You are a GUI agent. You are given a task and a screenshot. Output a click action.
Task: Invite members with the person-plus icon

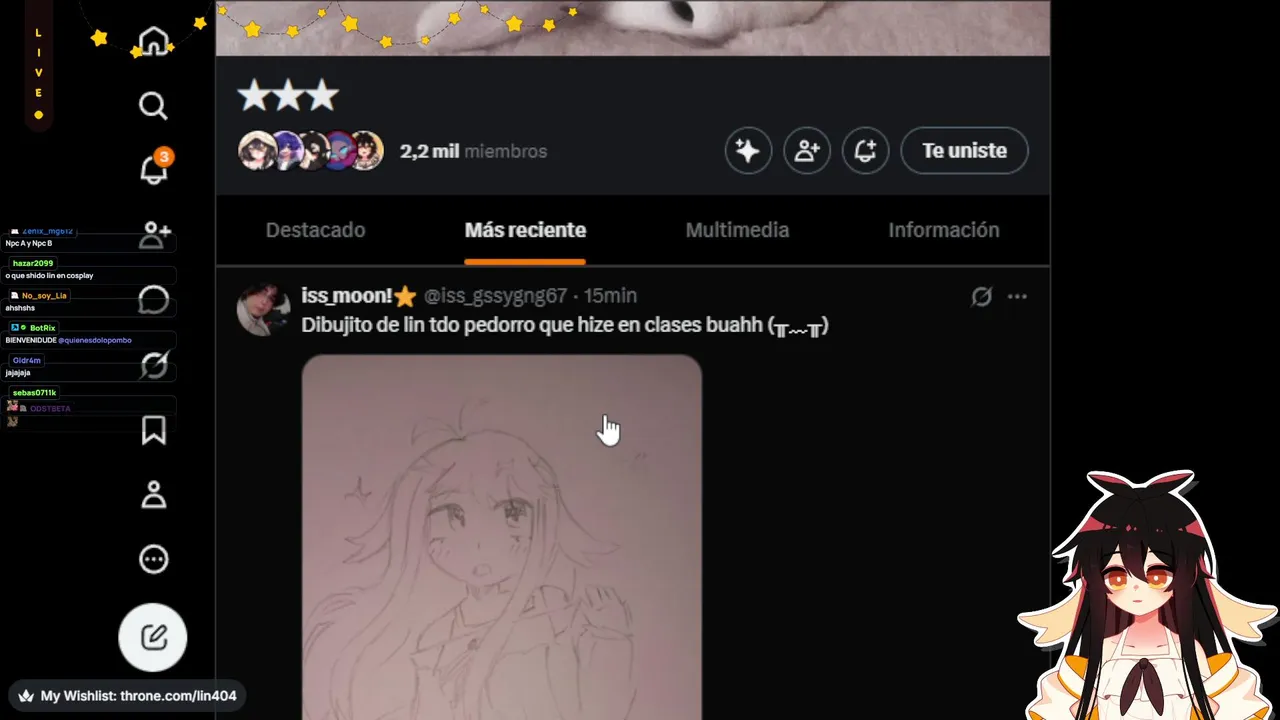coord(807,151)
